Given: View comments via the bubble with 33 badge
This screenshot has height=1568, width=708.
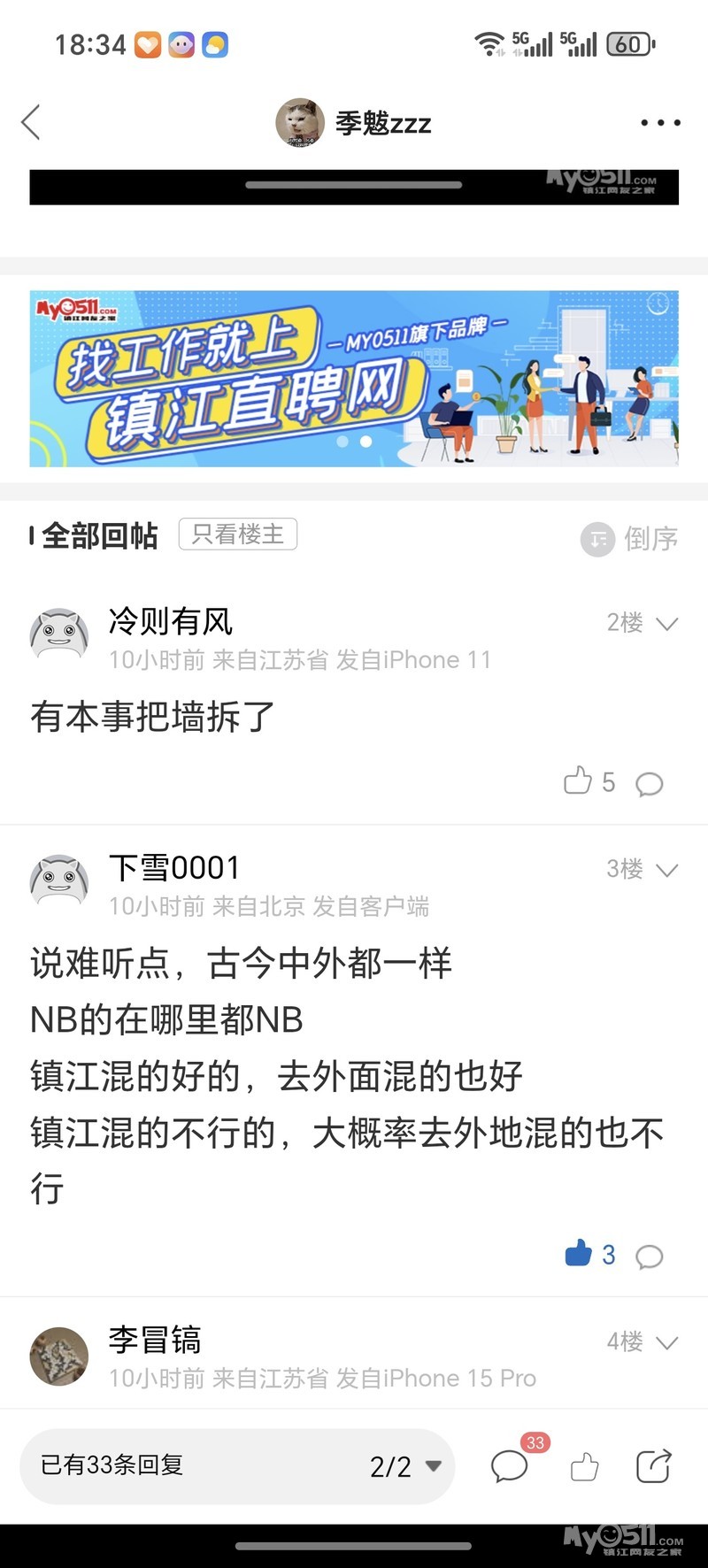Looking at the screenshot, I should click(x=511, y=1466).
